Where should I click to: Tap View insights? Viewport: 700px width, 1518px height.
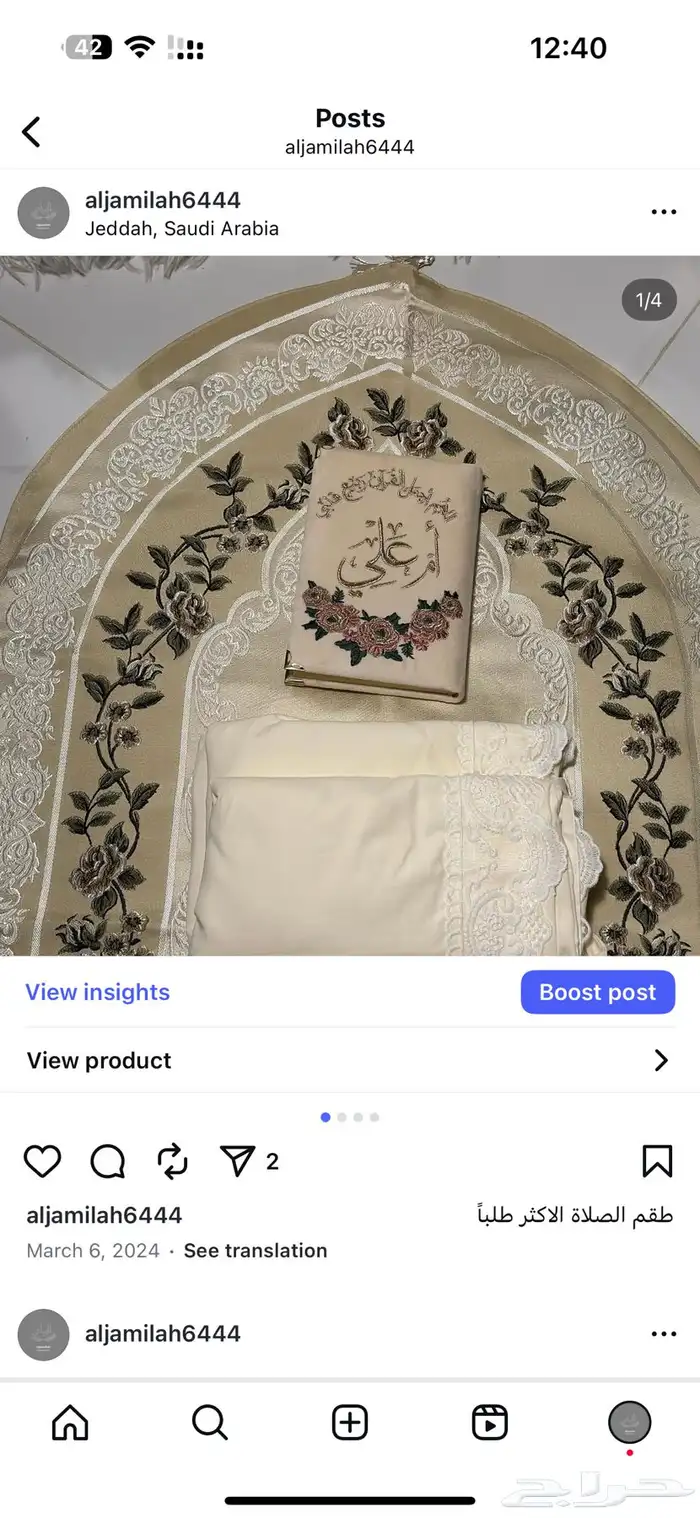click(97, 992)
